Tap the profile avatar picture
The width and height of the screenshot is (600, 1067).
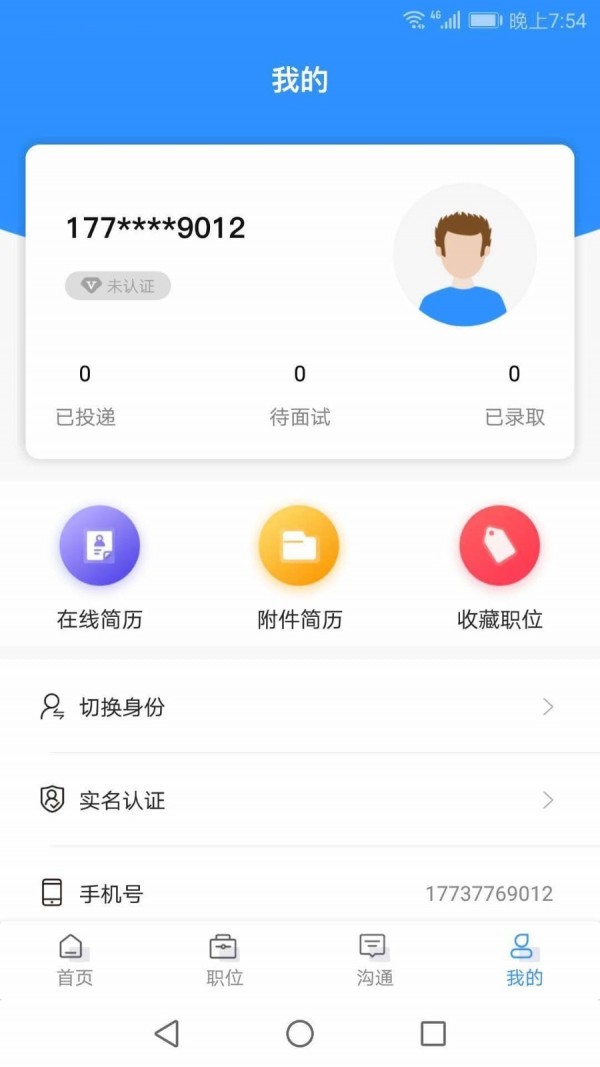pos(464,255)
